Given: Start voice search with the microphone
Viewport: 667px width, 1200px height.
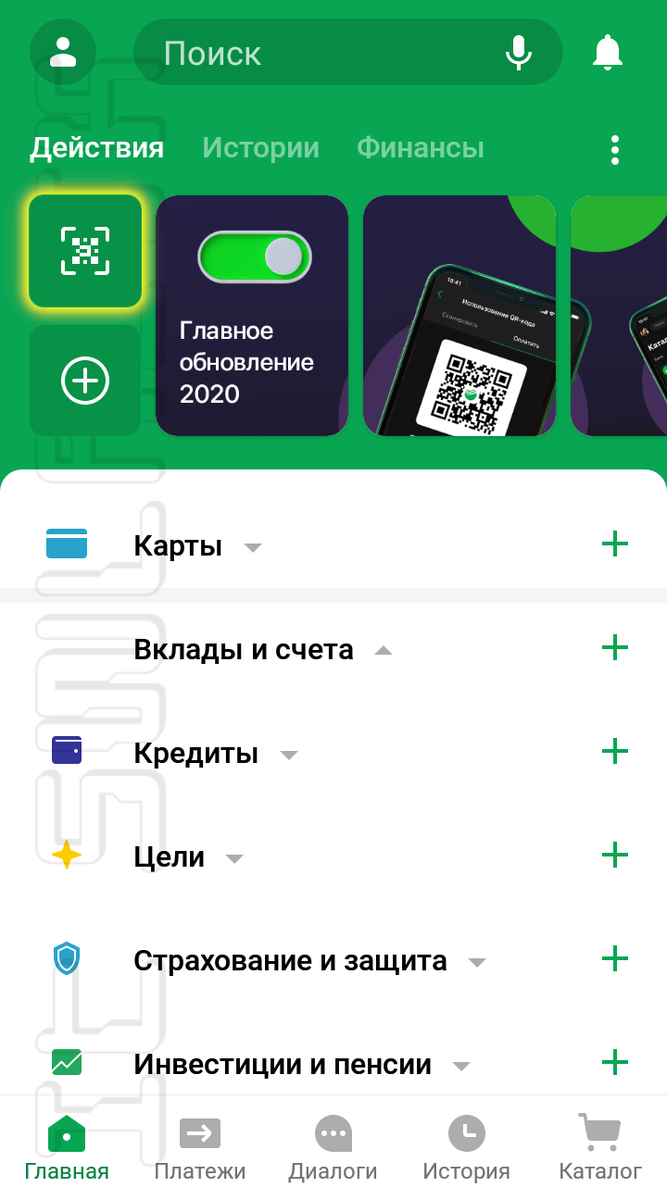Looking at the screenshot, I should pos(518,52).
